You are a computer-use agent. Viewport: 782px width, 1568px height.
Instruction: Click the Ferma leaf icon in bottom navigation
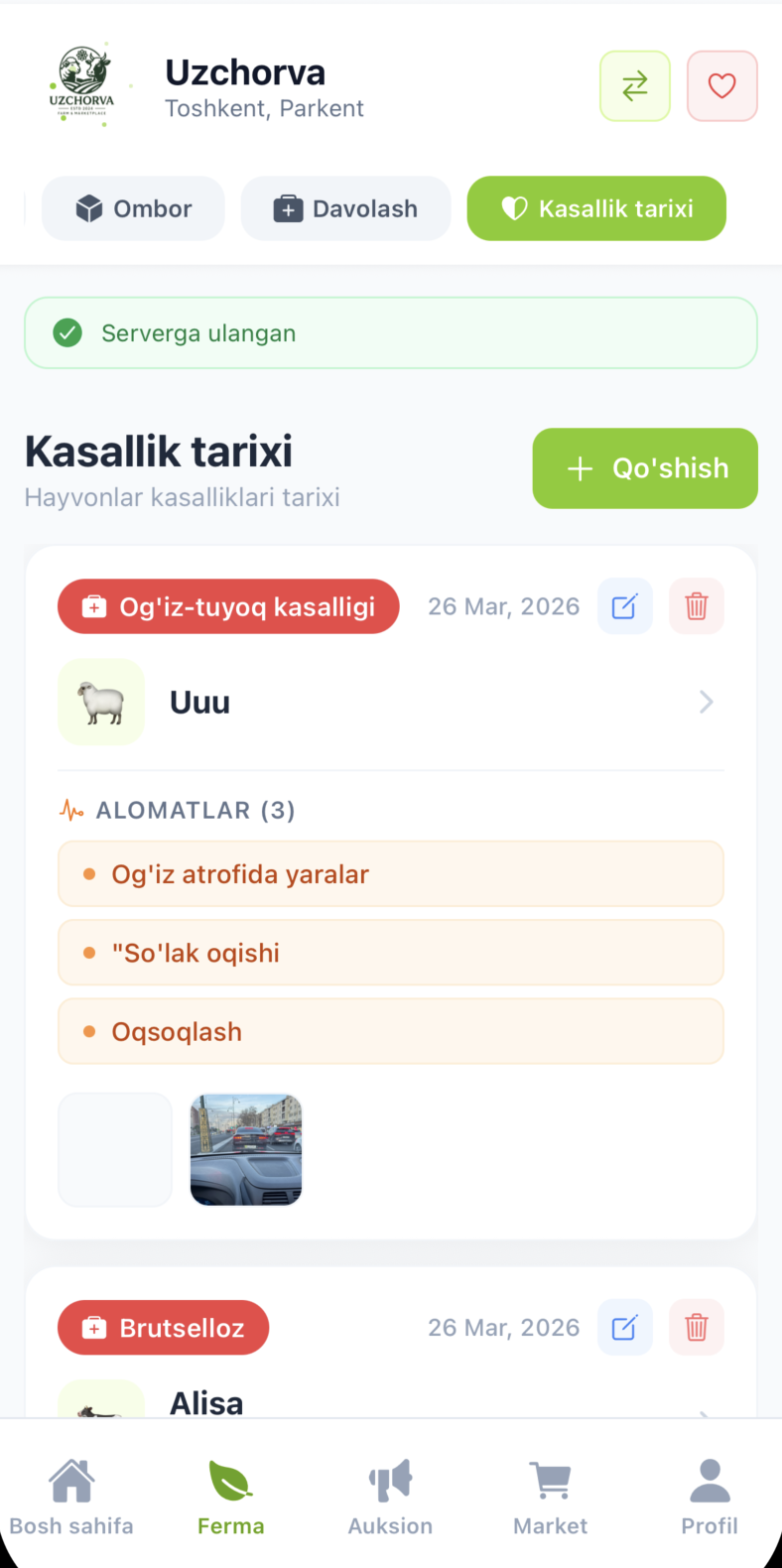pos(230,1480)
